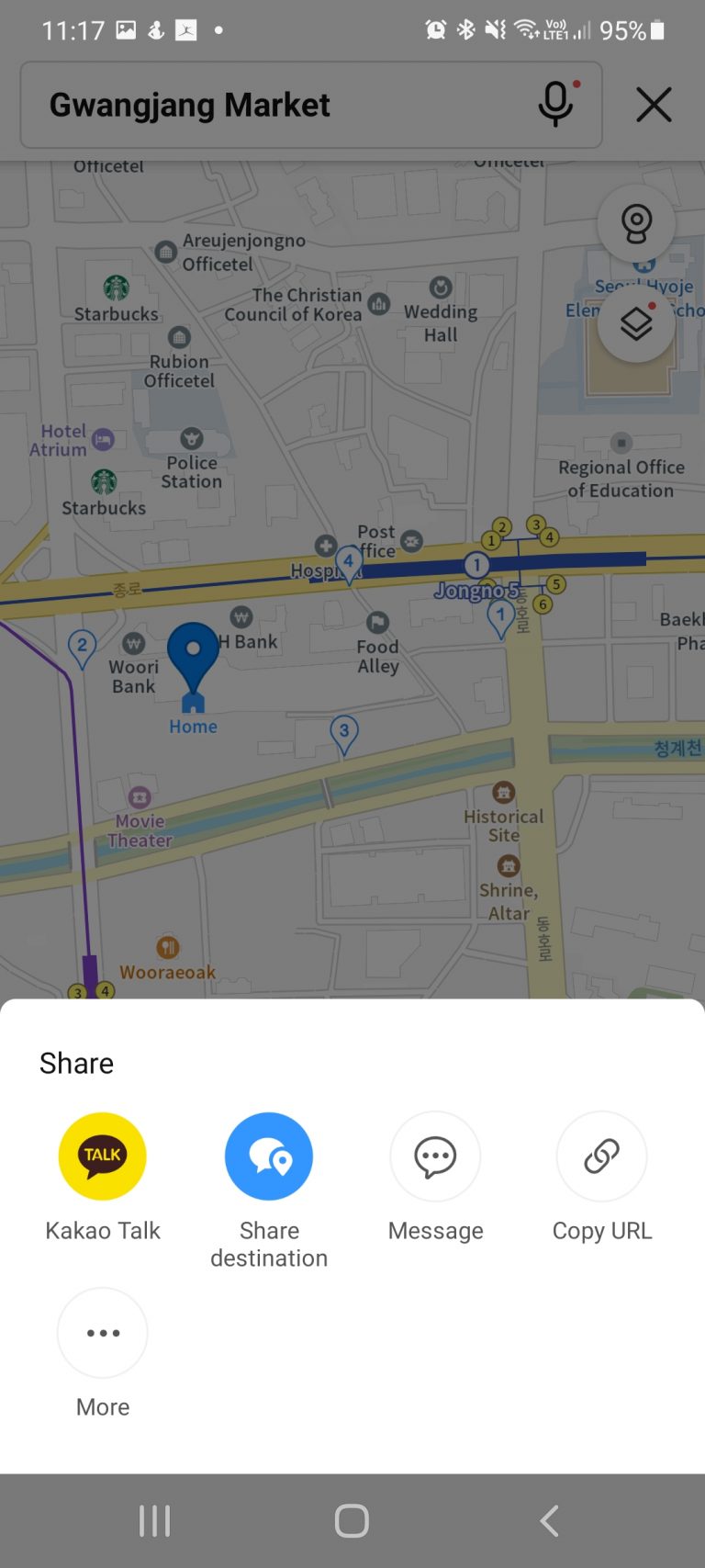Image resolution: width=705 pixels, height=1568 pixels.
Task: Open More sharing options
Action: [x=102, y=1333]
